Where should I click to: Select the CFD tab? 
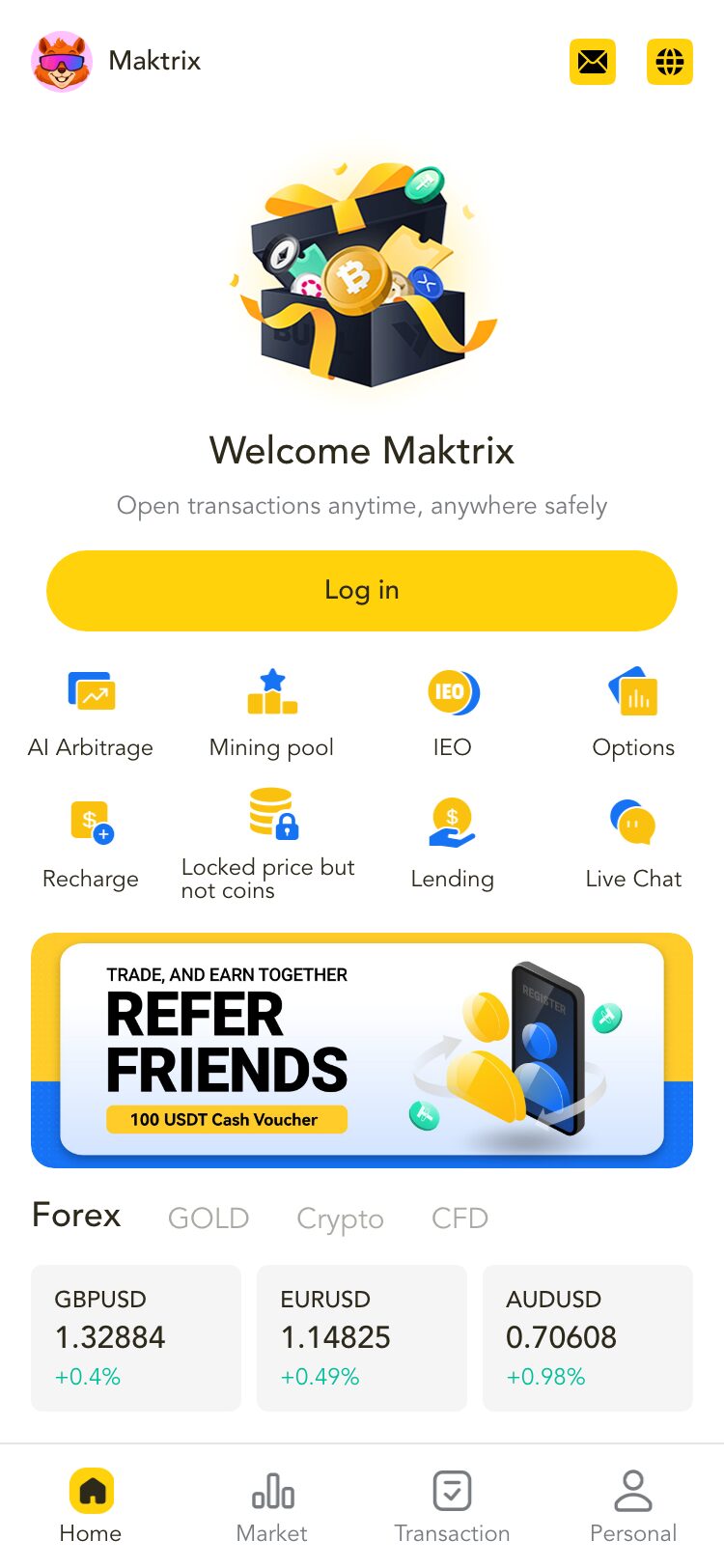tap(459, 1218)
